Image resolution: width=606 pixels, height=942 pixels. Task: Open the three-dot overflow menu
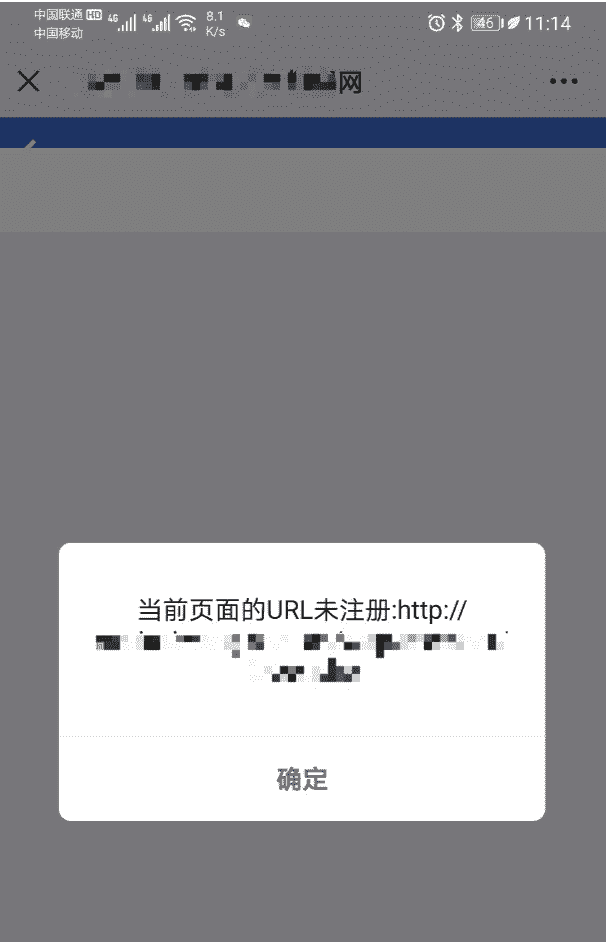pyautogui.click(x=563, y=81)
